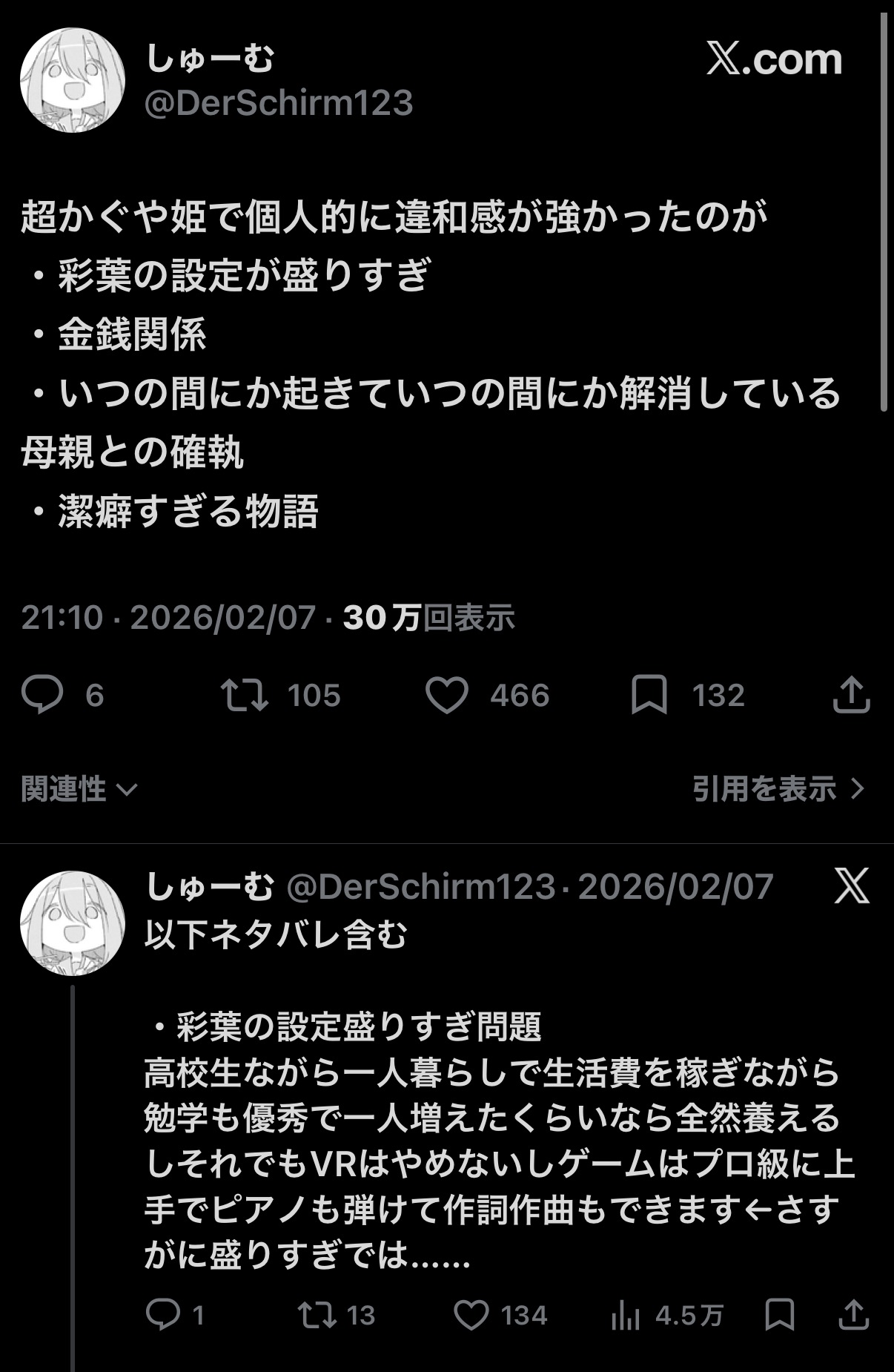Screen dimensions: 894x1372
Task: Expand the 関連性 sort dropdown
Action: coord(79,788)
